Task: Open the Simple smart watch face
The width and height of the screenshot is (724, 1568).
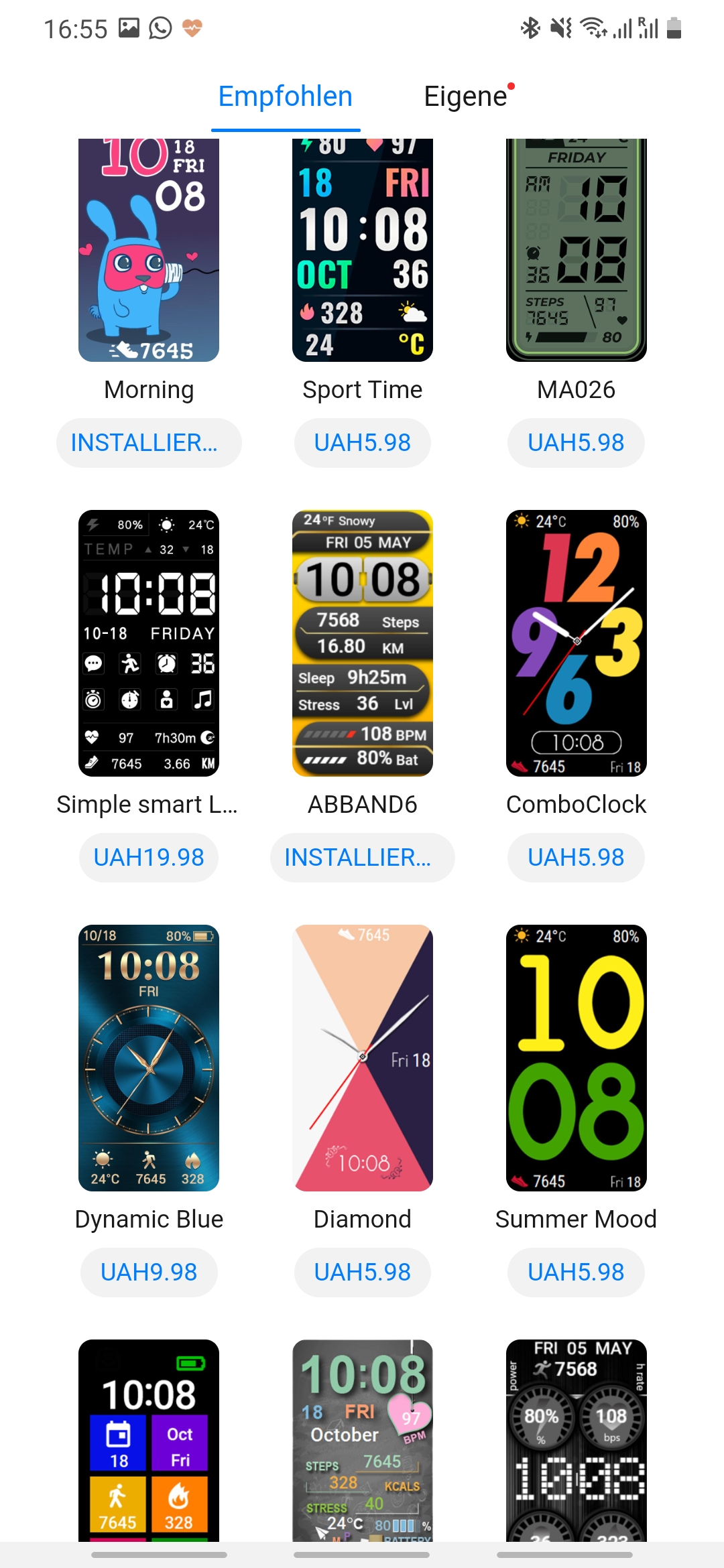Action: pyautogui.click(x=149, y=643)
